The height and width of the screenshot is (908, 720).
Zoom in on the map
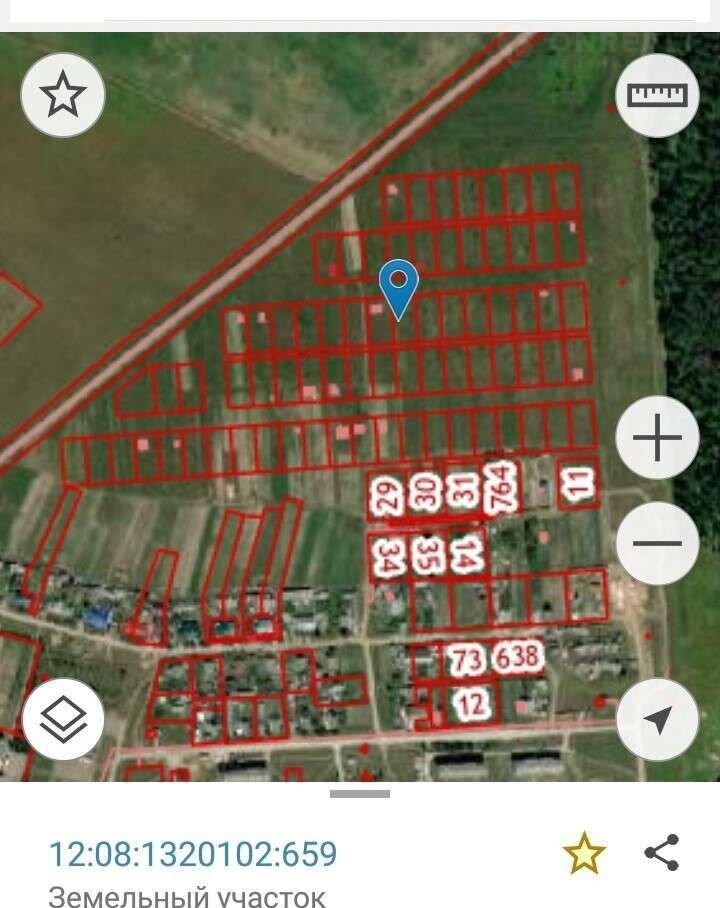(x=657, y=438)
